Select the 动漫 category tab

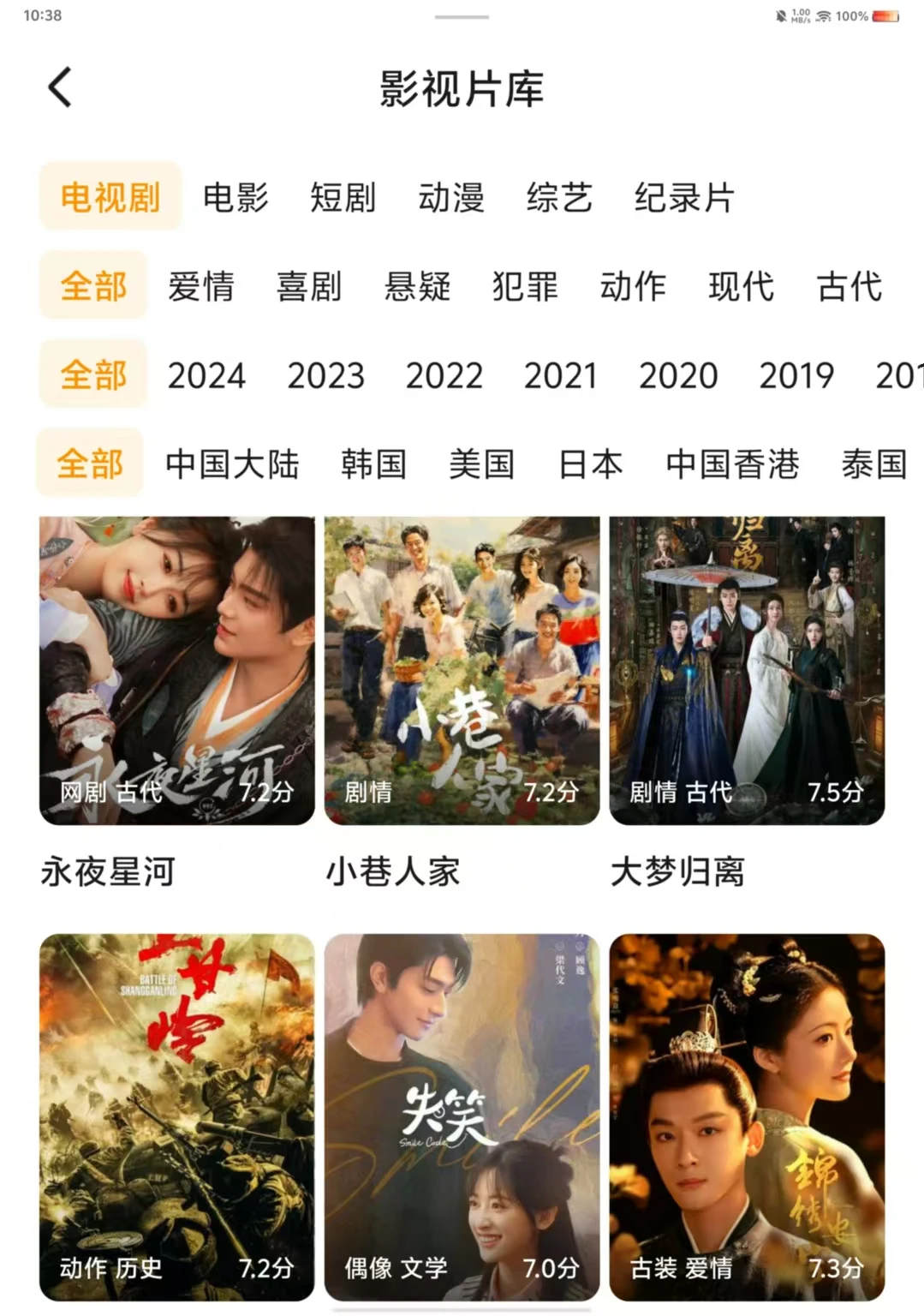click(451, 197)
